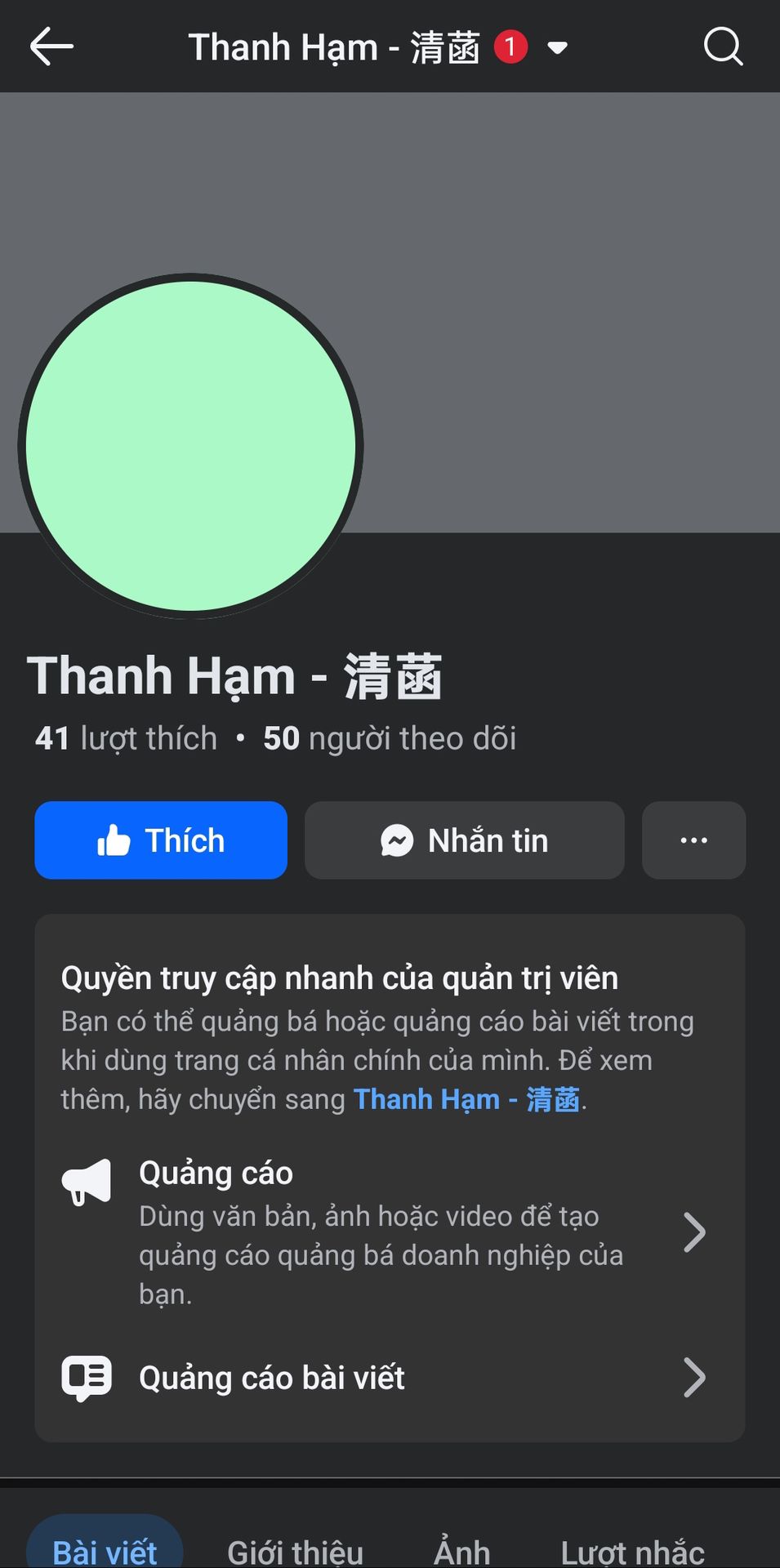Open the Giới thiệu tab
The image size is (780, 1568).
(x=295, y=1549)
